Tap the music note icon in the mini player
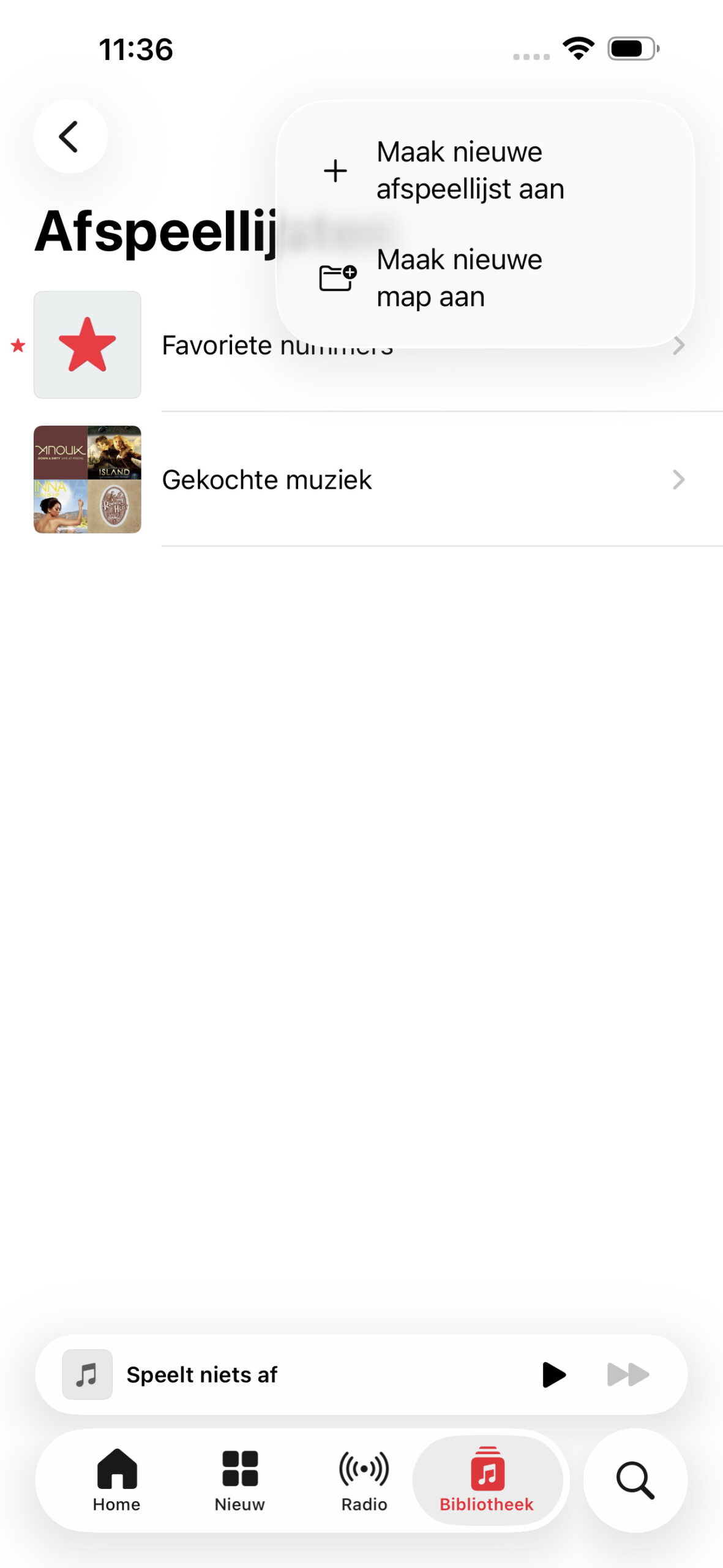The image size is (723, 1568). tap(87, 1374)
